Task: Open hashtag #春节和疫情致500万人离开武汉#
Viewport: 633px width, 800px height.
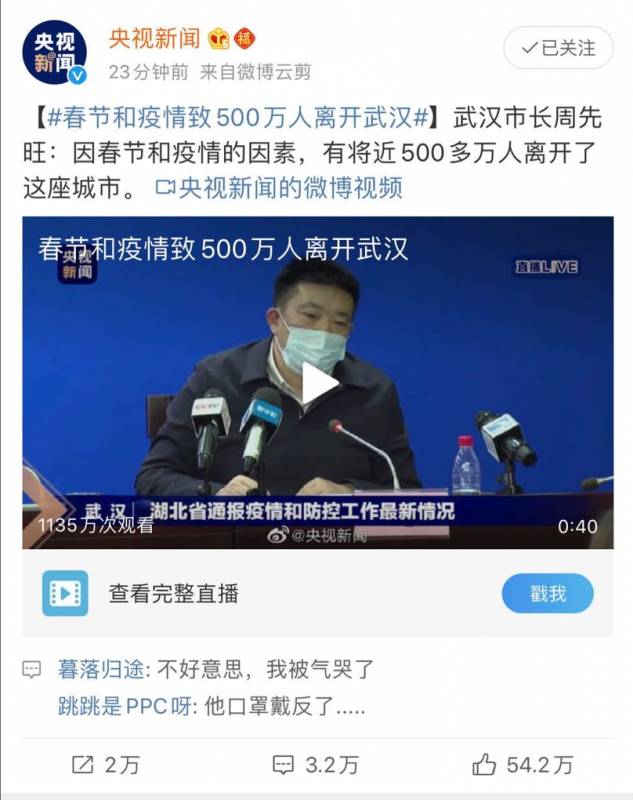Action: (x=235, y=118)
